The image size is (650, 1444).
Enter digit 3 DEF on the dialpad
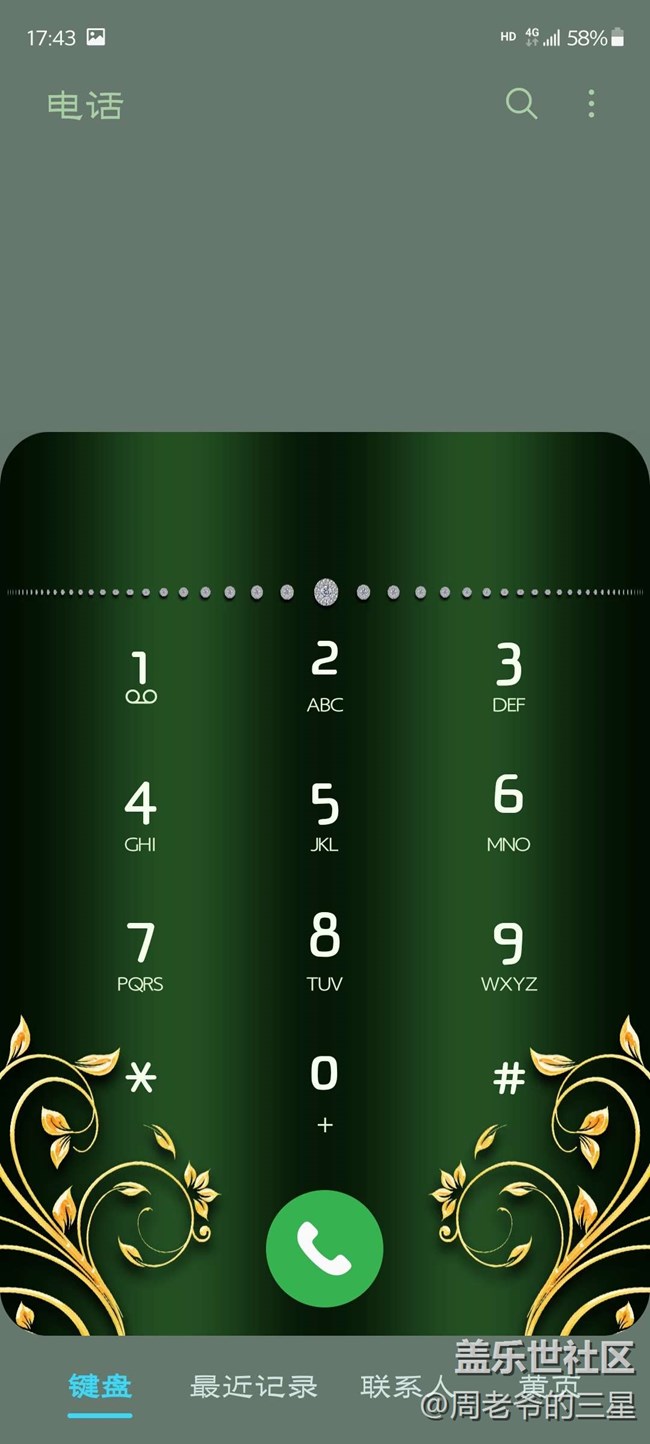509,677
